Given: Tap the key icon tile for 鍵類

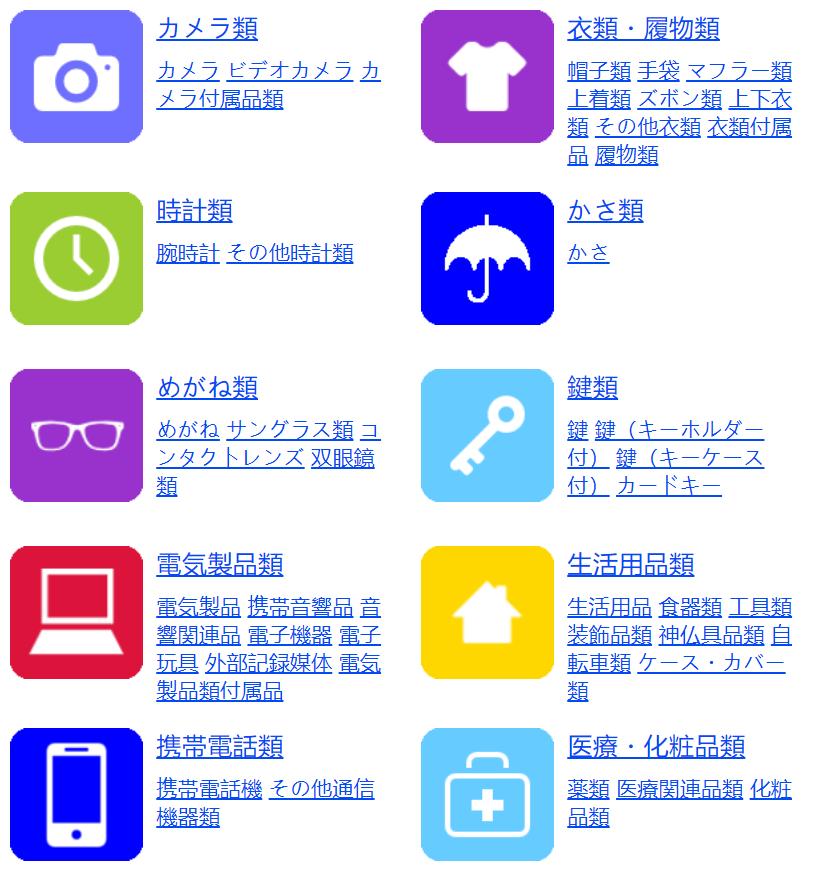Looking at the screenshot, I should coord(487,435).
